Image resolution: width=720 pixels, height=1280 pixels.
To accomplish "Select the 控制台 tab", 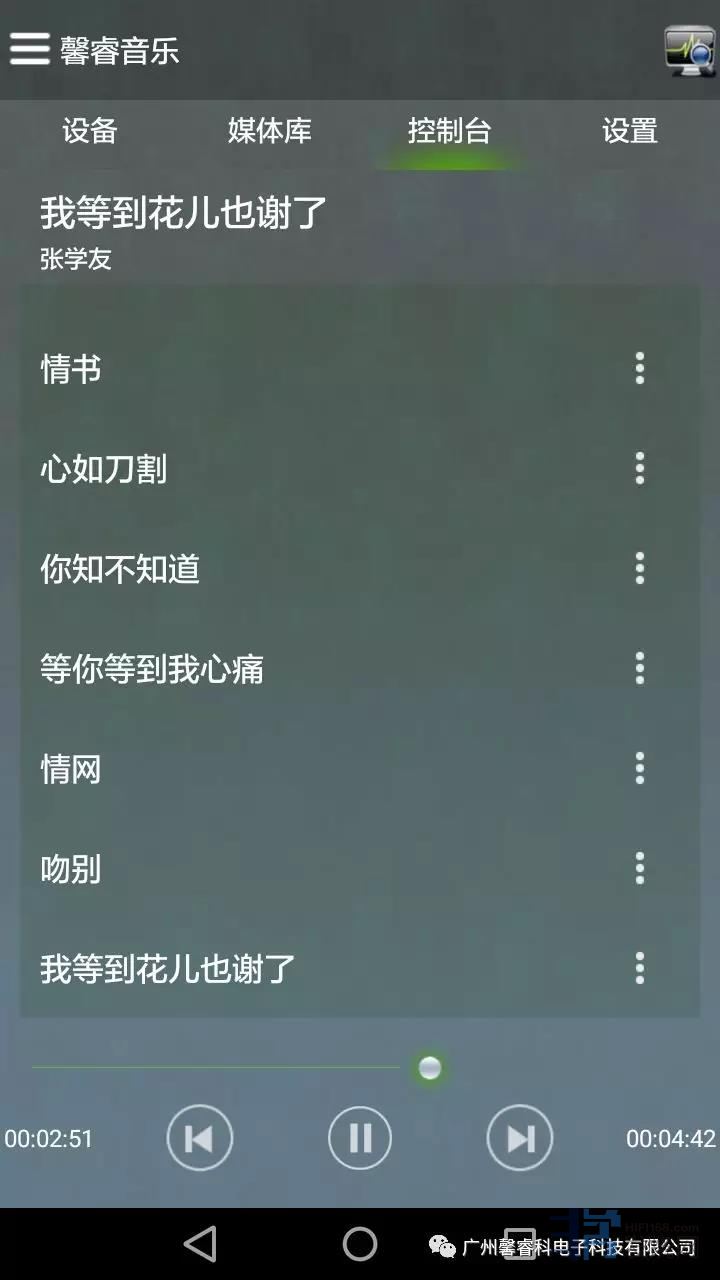I will pos(449,131).
